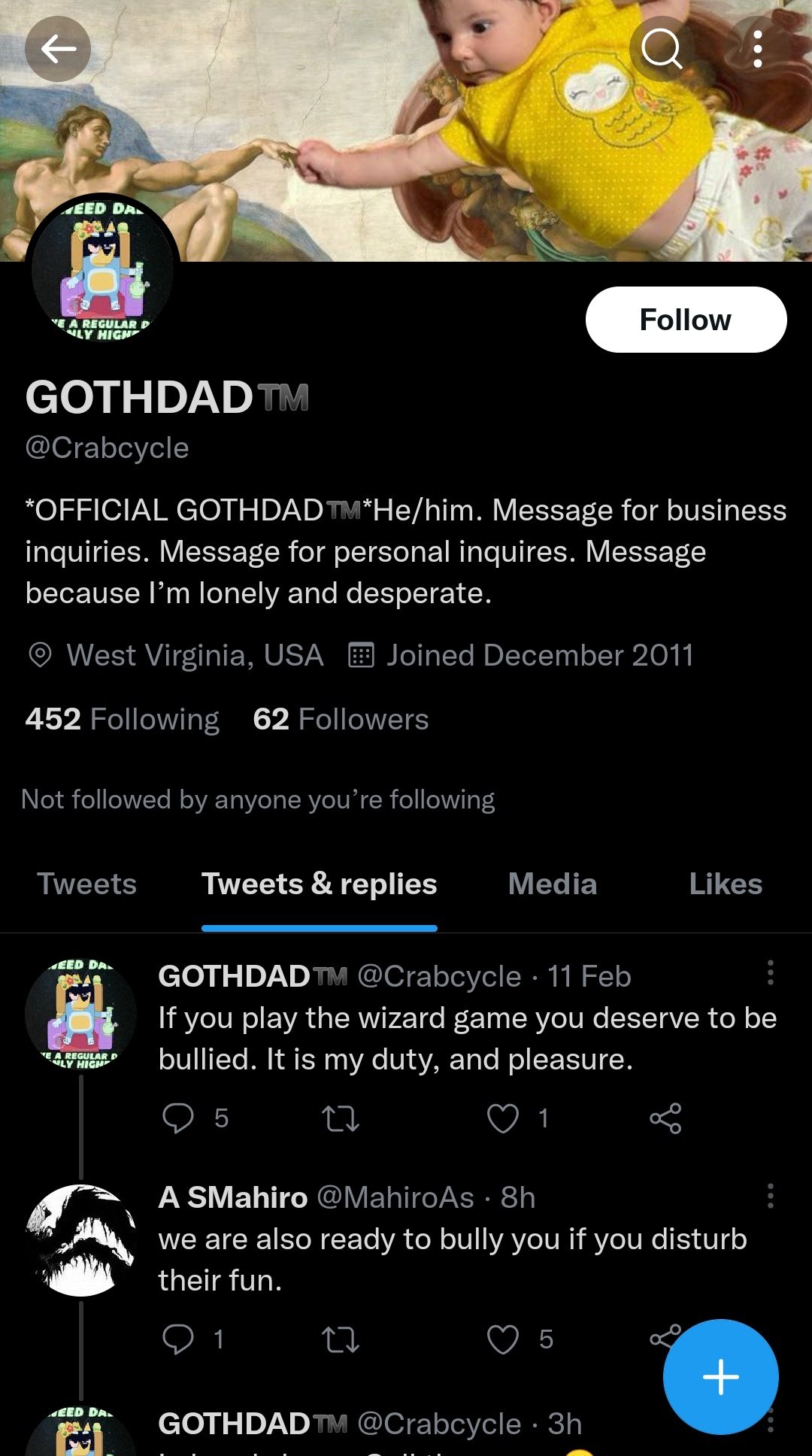This screenshot has height=1456, width=812.
Task: Compose a new tweet
Action: 721,1377
